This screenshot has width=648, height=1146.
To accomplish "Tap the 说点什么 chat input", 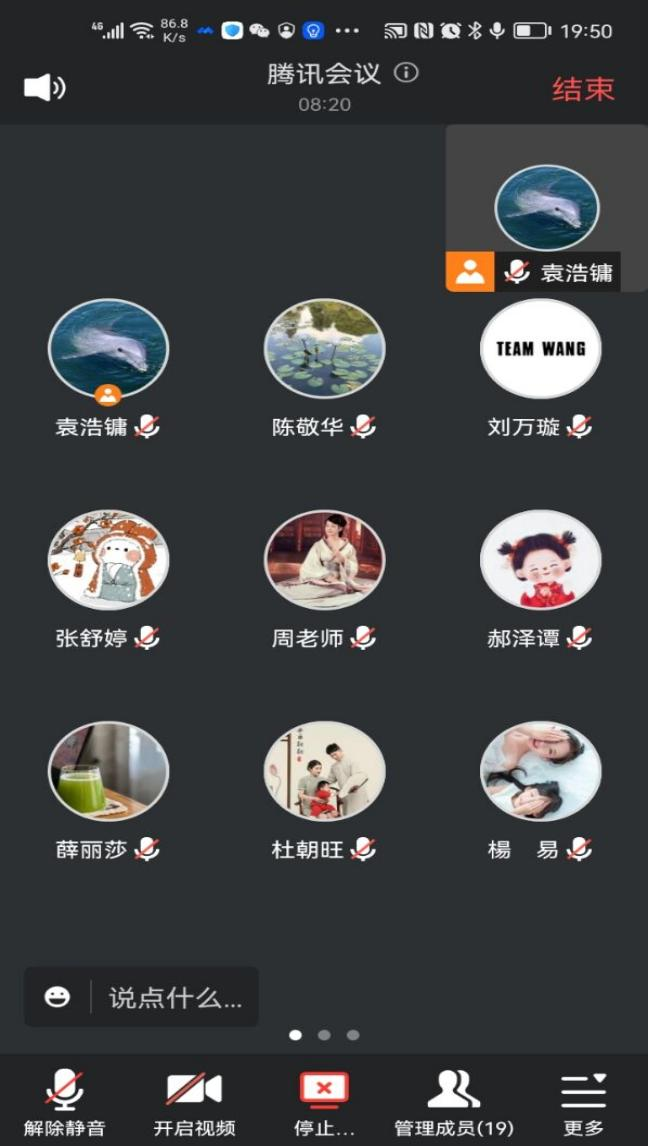I will coord(175,997).
